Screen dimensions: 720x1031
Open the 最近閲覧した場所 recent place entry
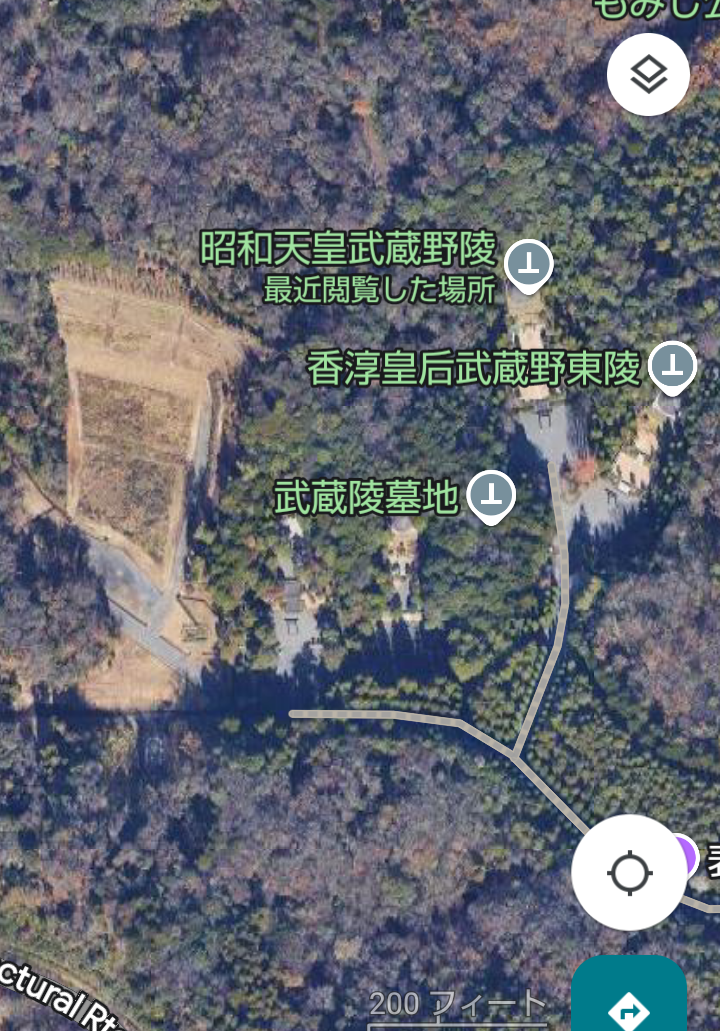point(380,290)
